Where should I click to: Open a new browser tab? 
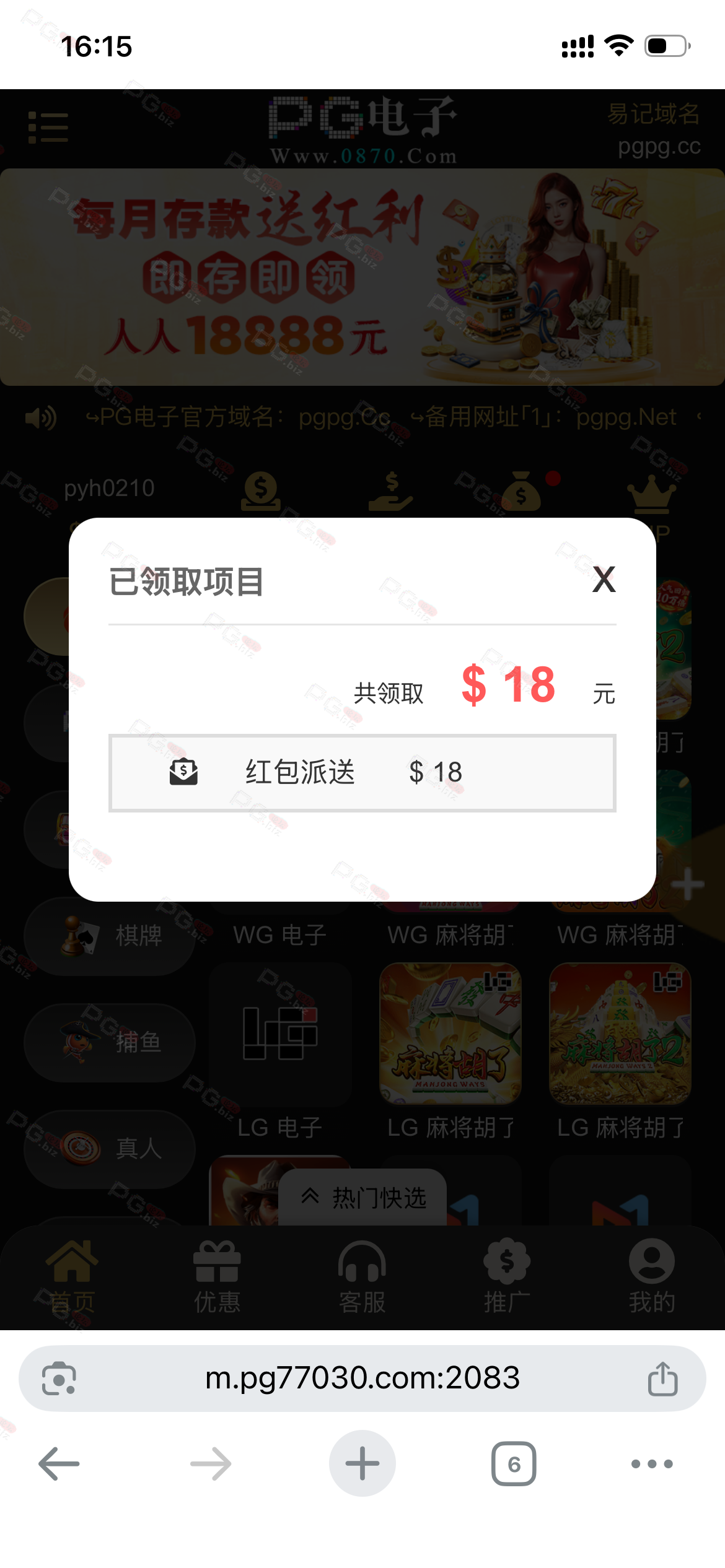click(x=362, y=1464)
